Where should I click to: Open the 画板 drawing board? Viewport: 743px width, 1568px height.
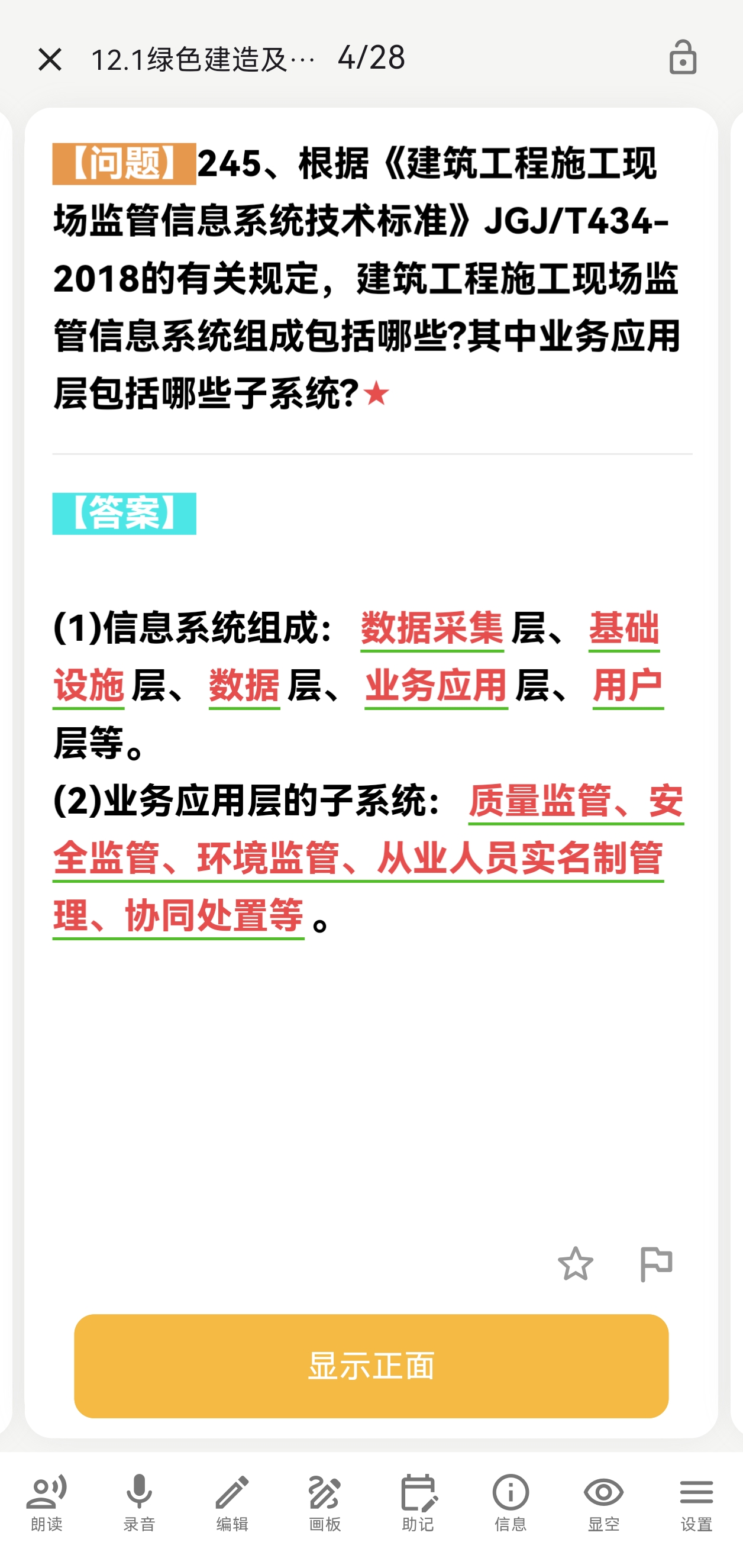[x=325, y=1502]
